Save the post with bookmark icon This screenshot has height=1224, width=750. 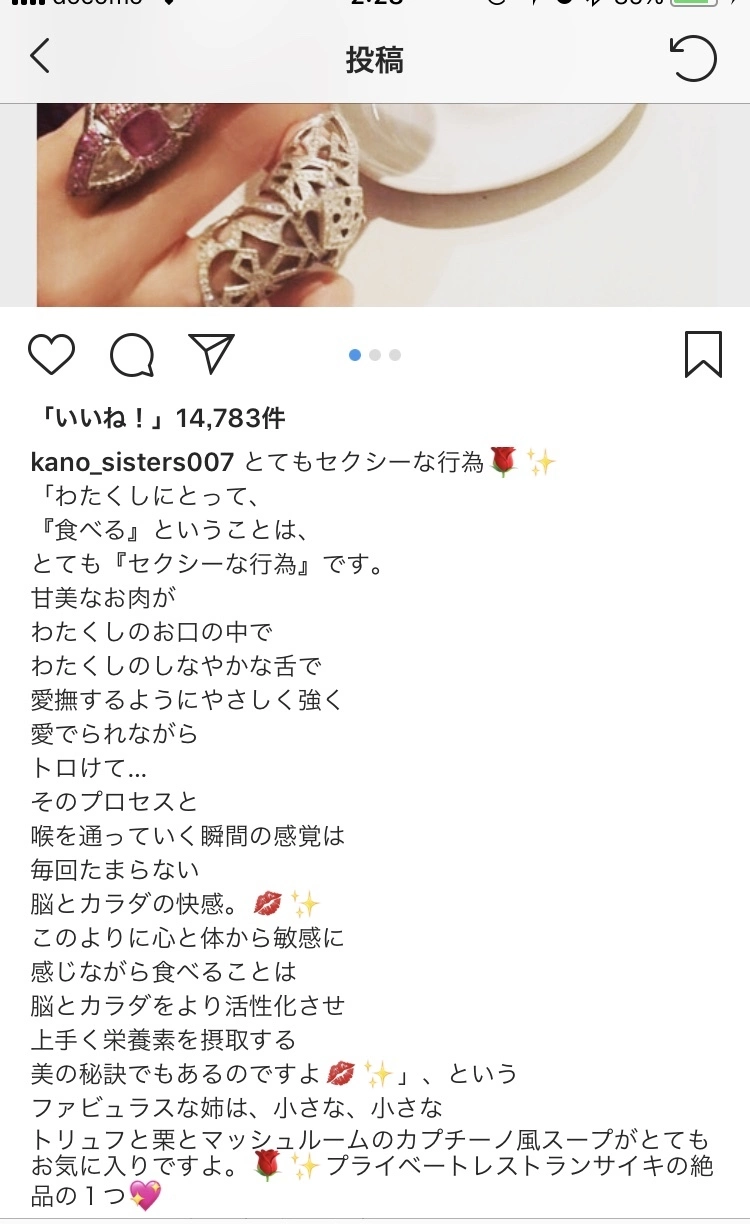703,354
